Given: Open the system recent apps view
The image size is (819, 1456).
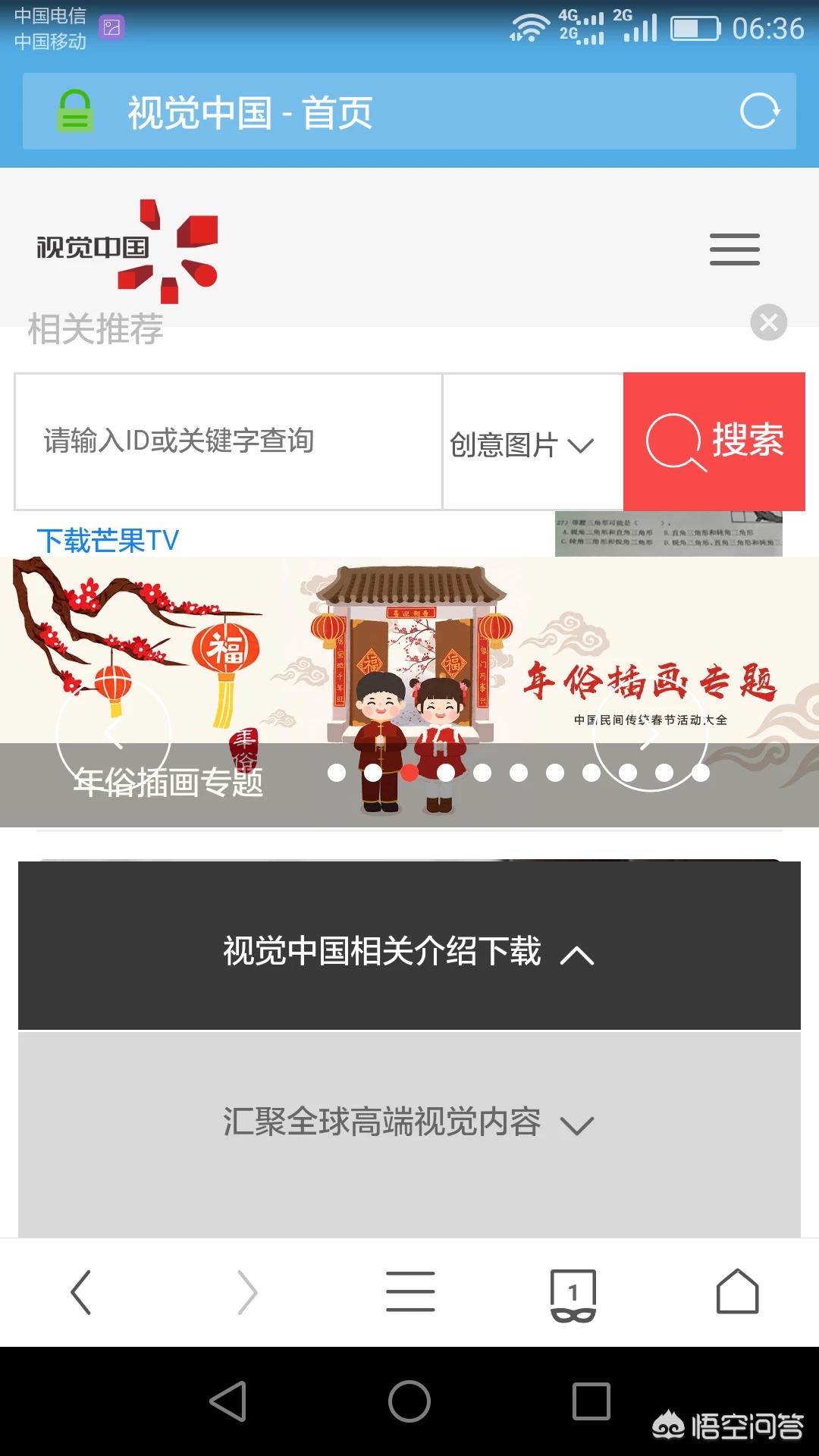Looking at the screenshot, I should (x=591, y=1401).
